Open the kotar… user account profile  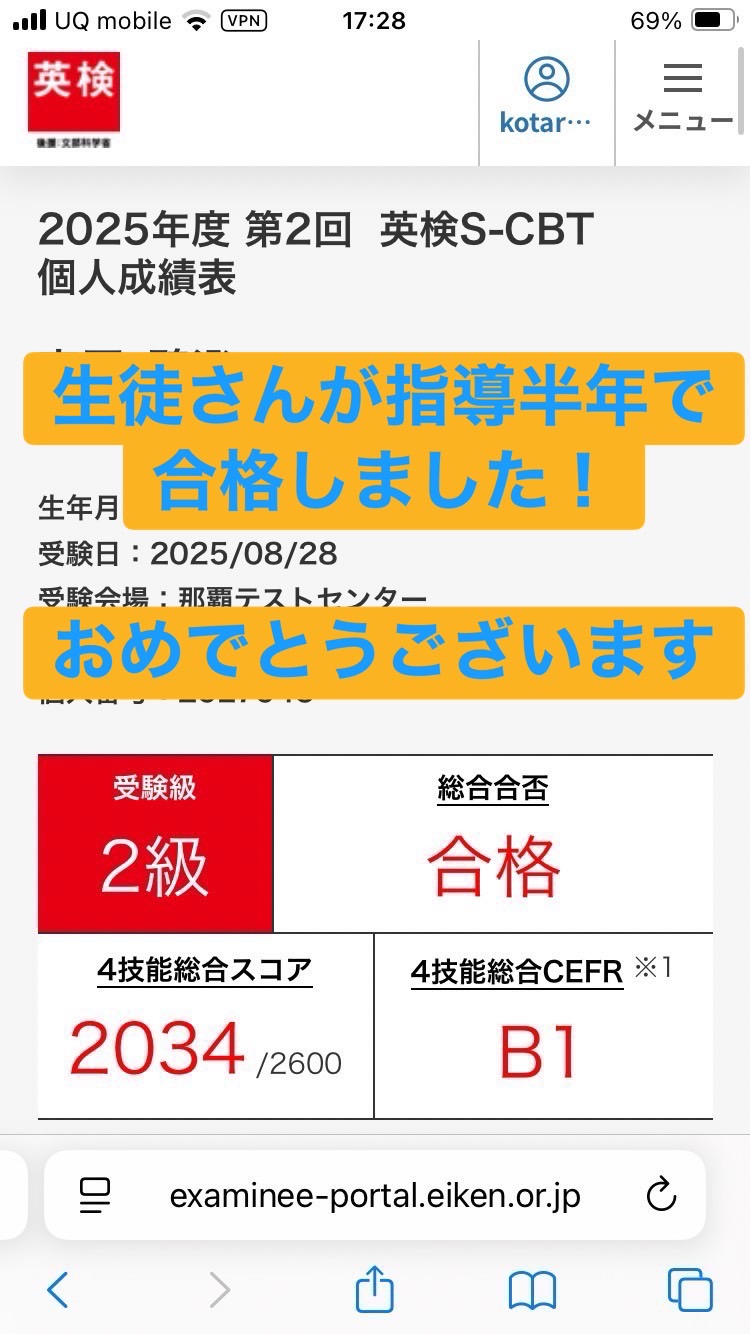click(x=547, y=100)
